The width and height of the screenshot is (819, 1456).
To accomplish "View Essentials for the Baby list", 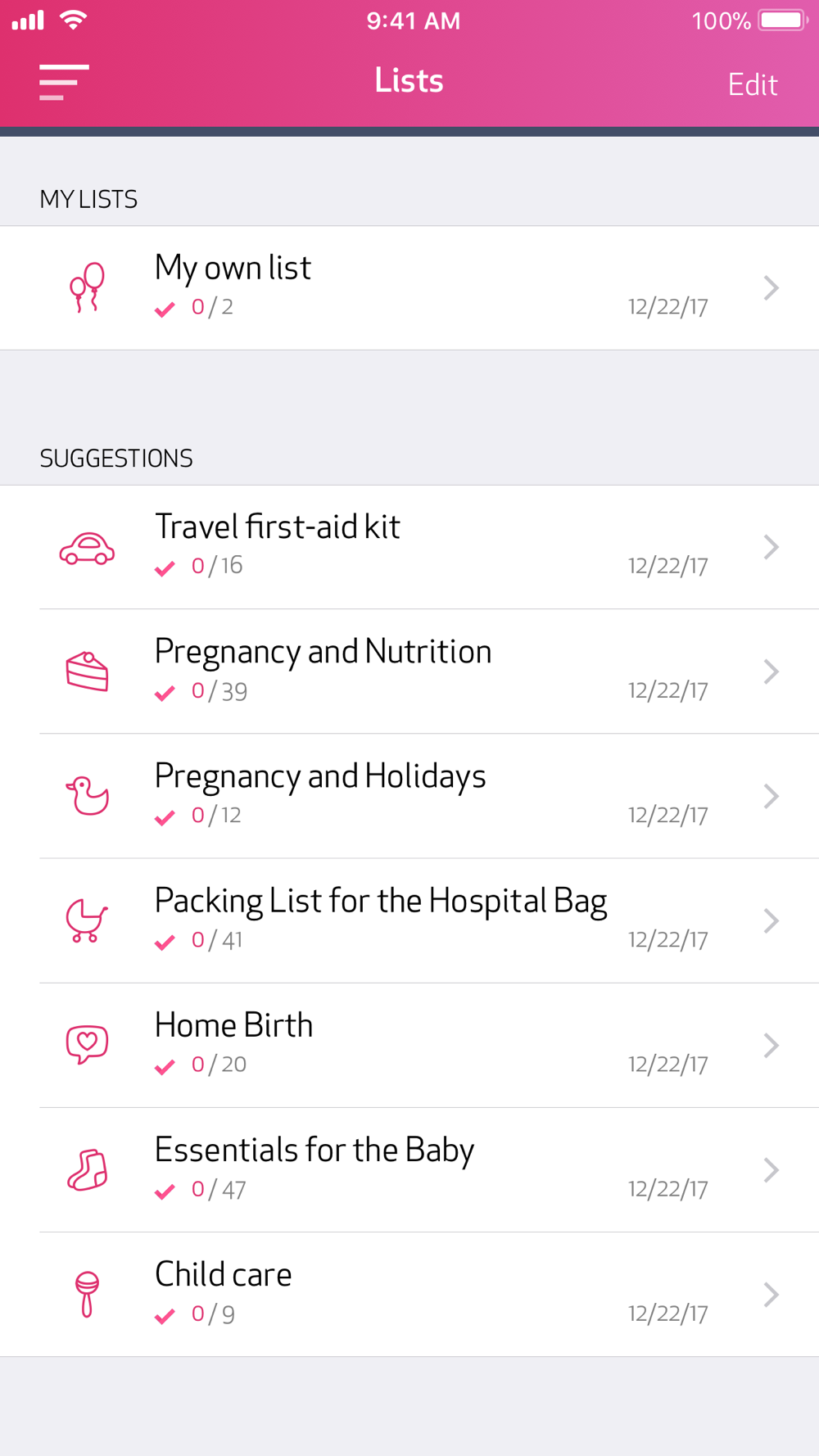I will 409,1169.
